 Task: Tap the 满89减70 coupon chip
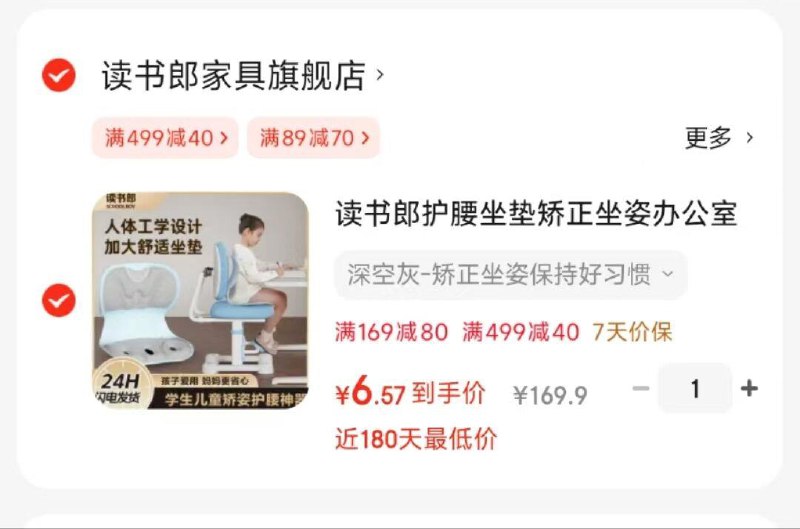(313, 138)
